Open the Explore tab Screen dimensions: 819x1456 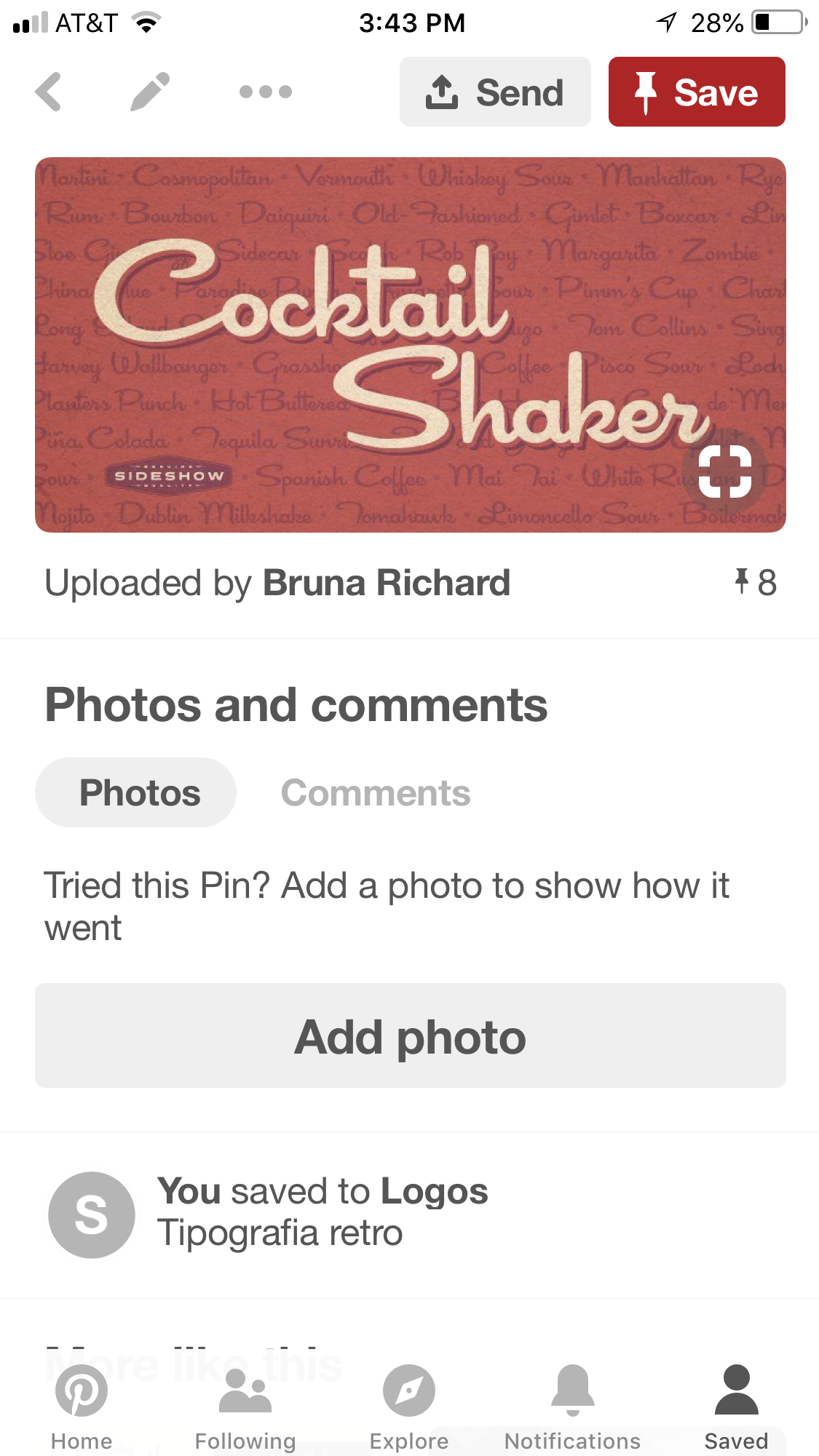coord(409,1407)
